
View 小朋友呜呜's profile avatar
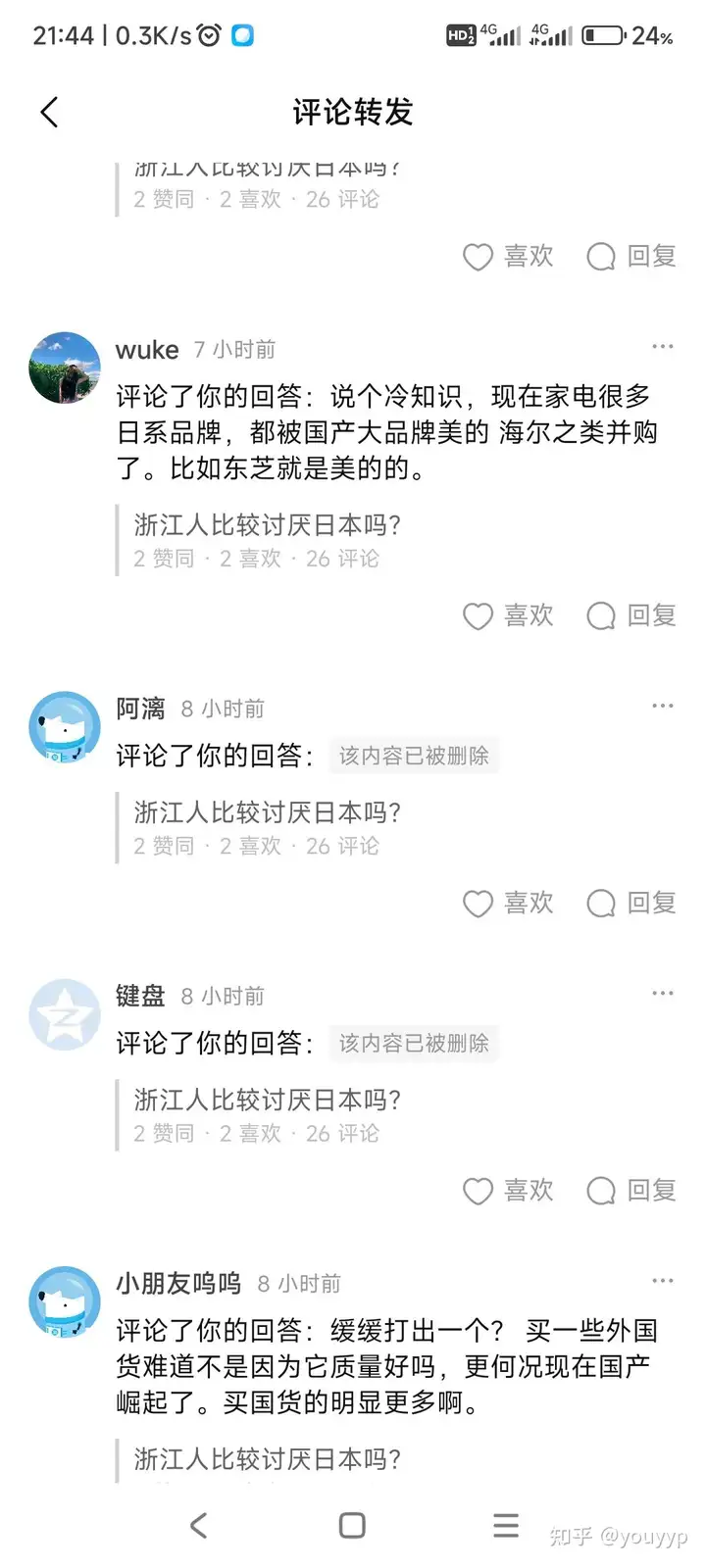pyautogui.click(x=65, y=1301)
